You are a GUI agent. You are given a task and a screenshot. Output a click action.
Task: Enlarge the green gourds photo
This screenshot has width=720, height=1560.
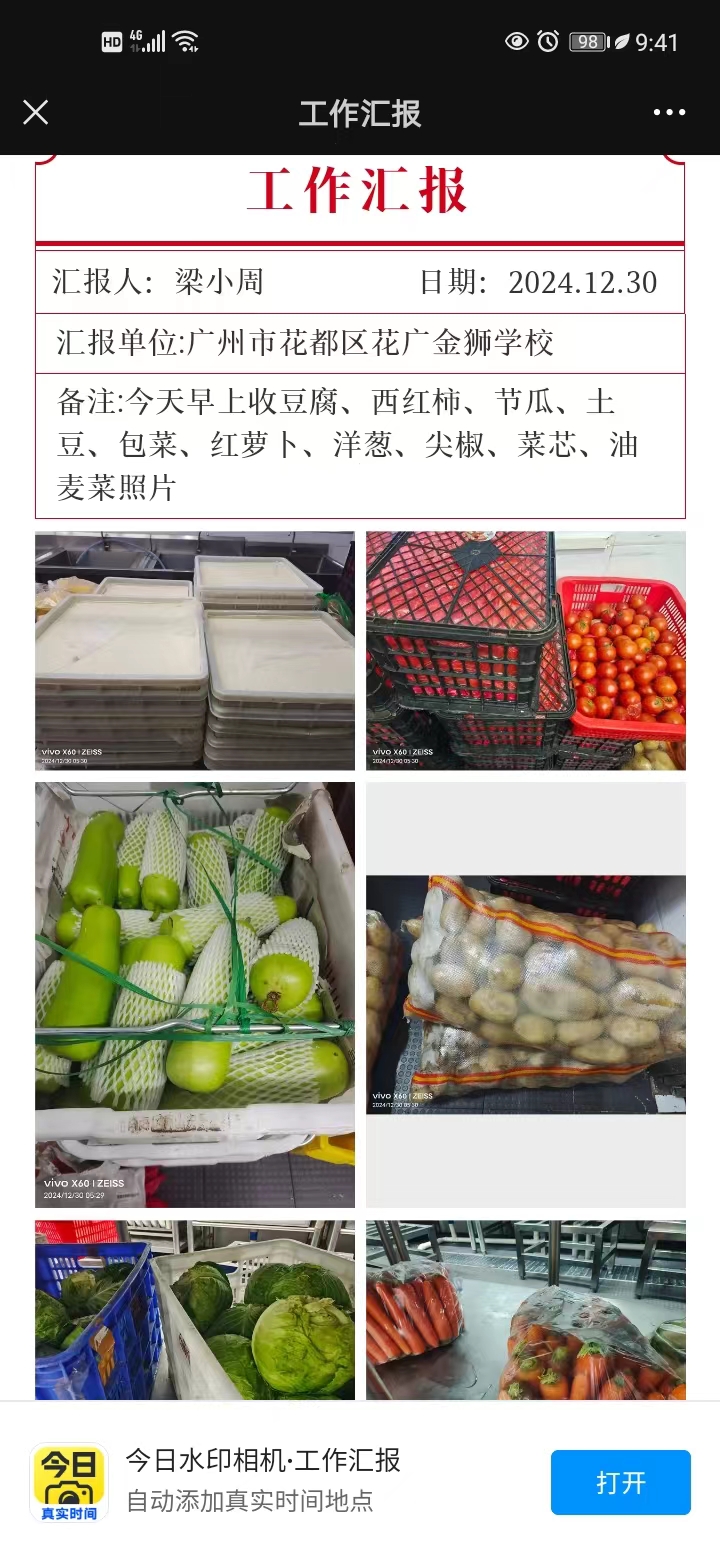click(195, 995)
